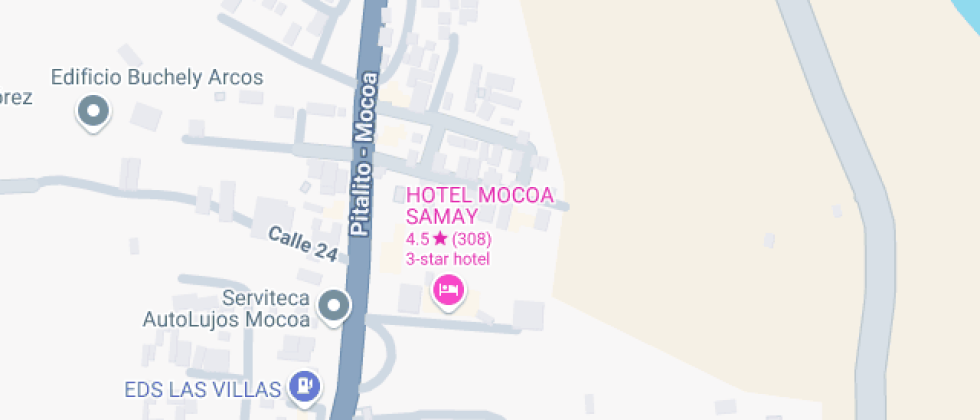980x420 pixels.
Task: Open the Hotel Mocoa Samay hotel pin
Action: 448,291
